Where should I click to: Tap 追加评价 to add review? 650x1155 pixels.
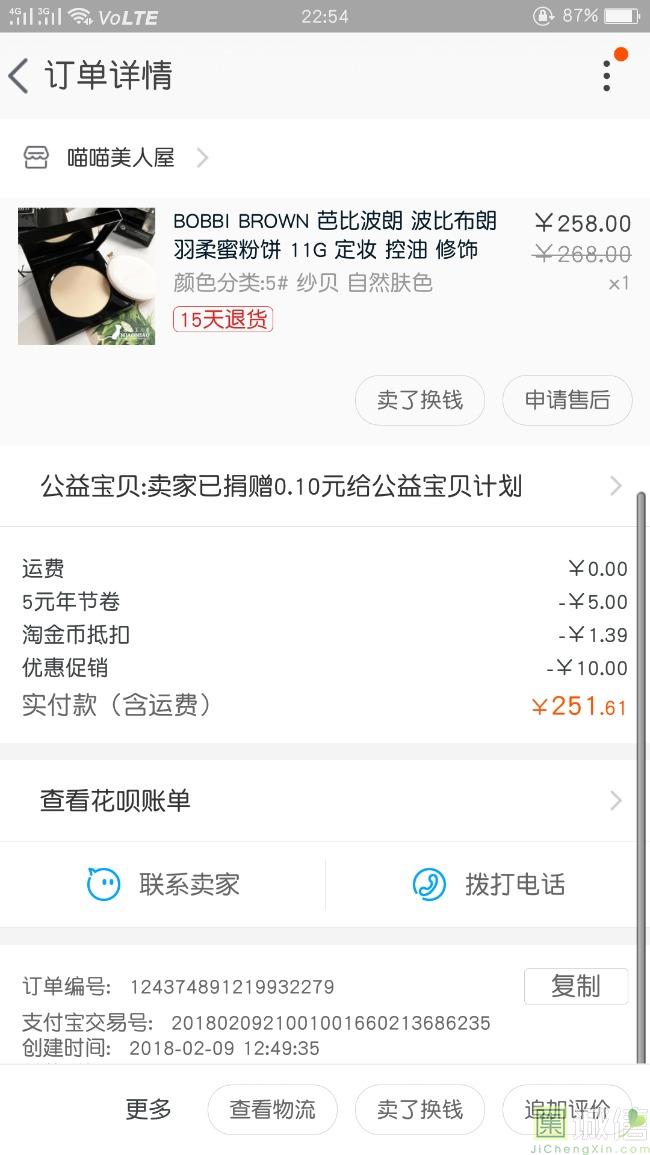pos(566,1109)
